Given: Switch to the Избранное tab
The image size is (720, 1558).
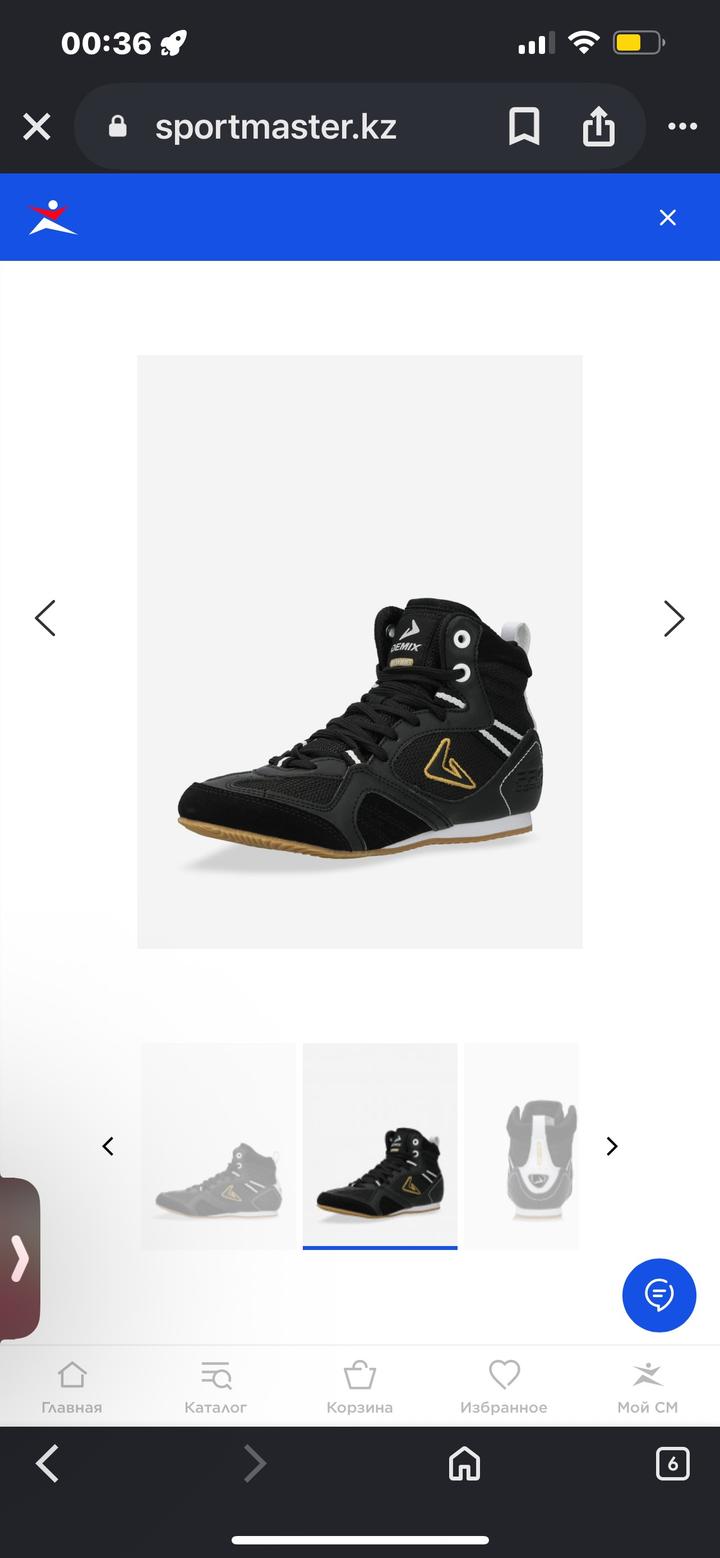Looking at the screenshot, I should pyautogui.click(x=504, y=1386).
